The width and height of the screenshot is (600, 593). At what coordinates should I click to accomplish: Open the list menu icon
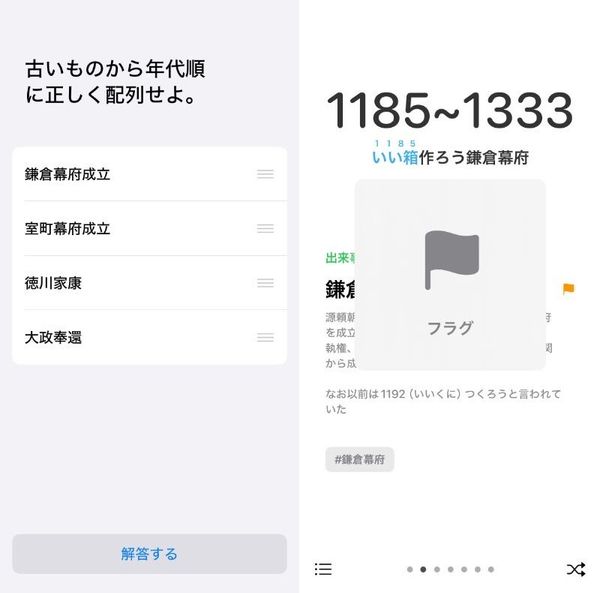pos(323,569)
